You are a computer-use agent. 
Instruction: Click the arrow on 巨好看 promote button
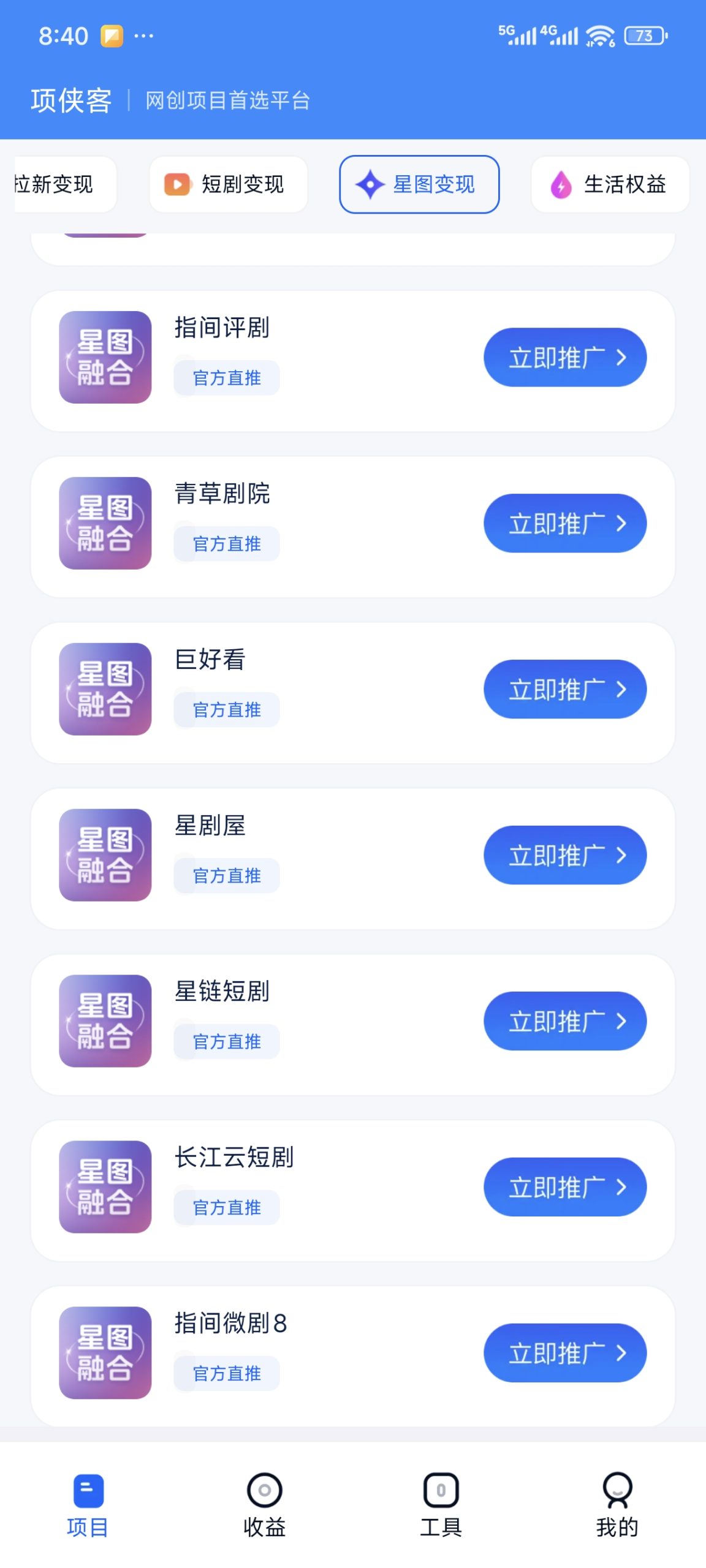pyautogui.click(x=621, y=689)
